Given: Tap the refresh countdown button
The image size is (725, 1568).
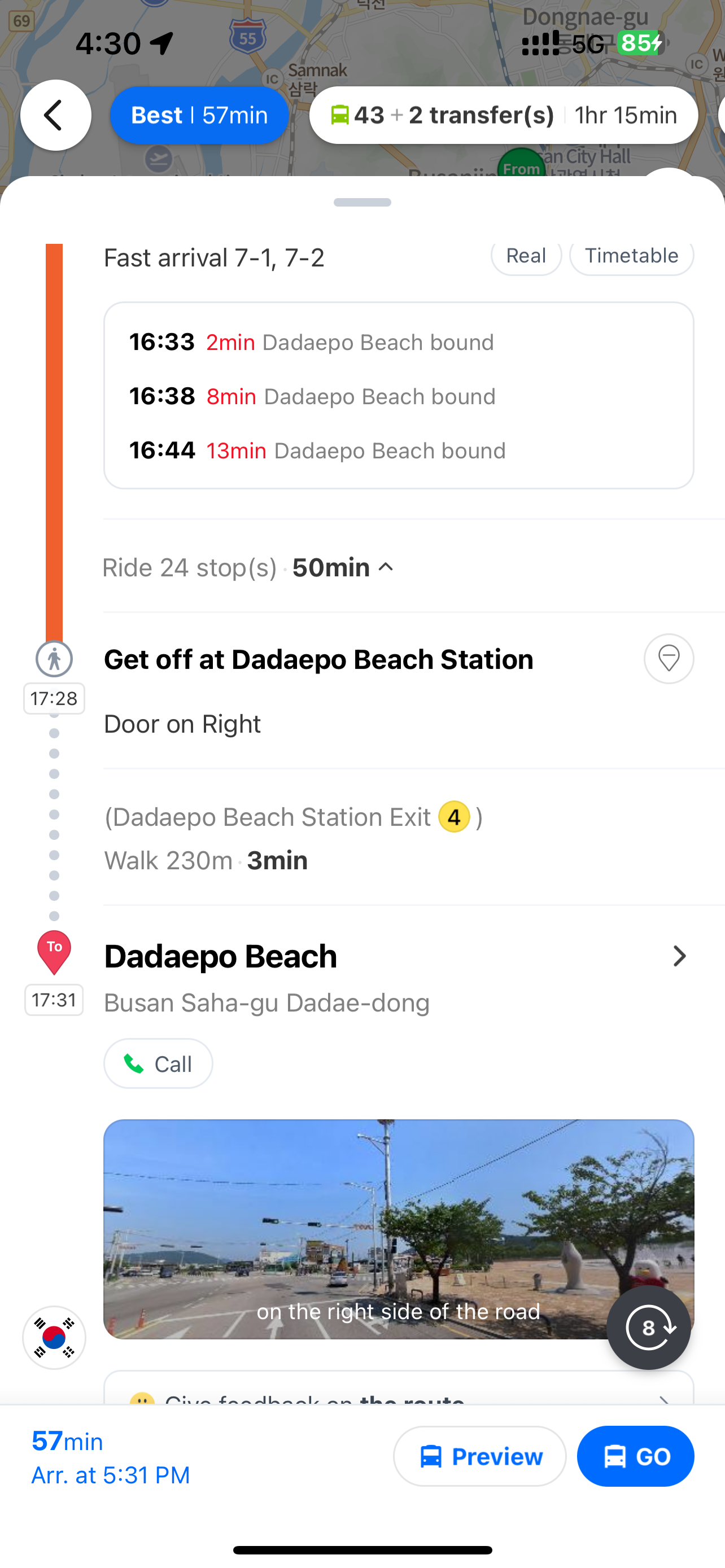Looking at the screenshot, I should point(648,1328).
